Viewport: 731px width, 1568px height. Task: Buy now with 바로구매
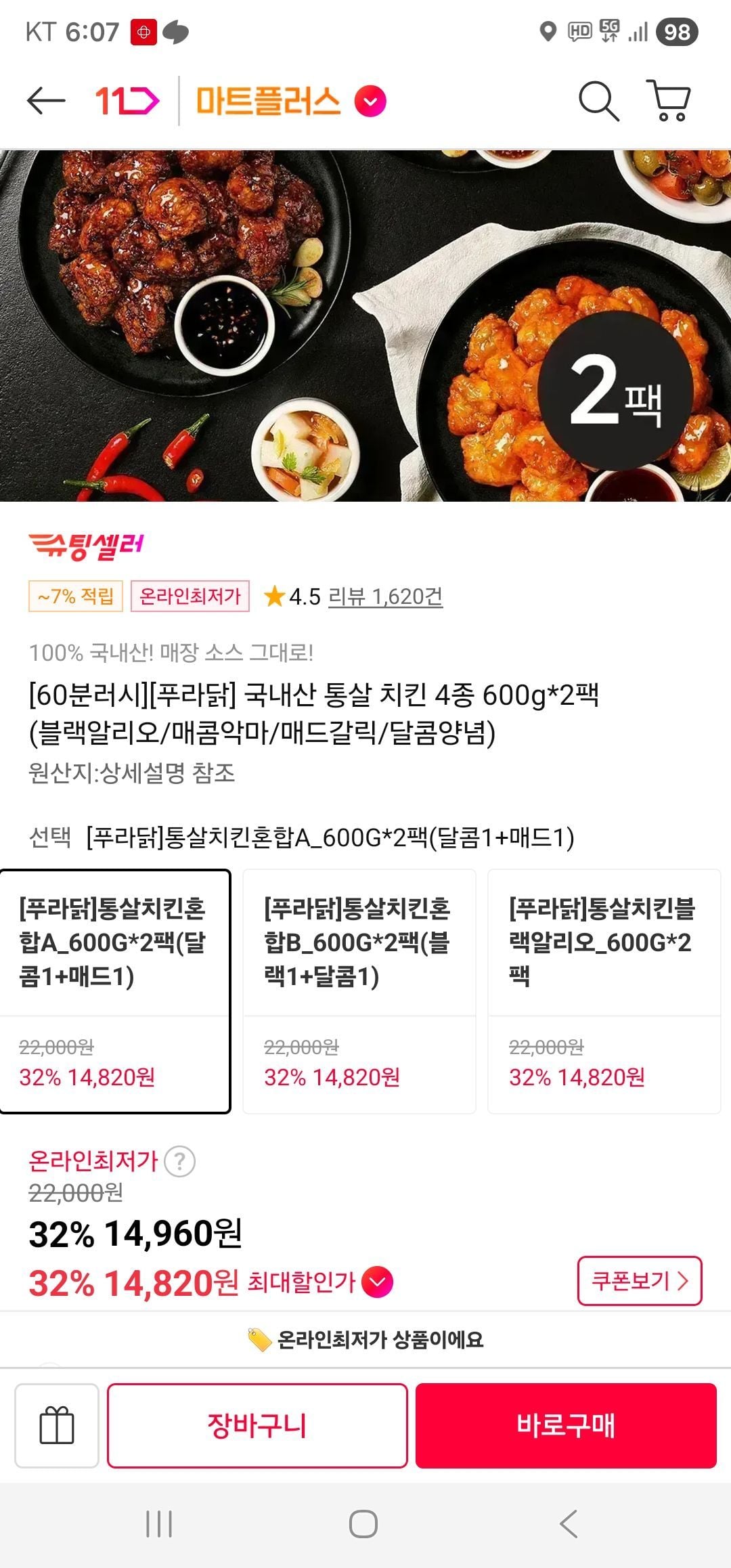coord(566,1425)
